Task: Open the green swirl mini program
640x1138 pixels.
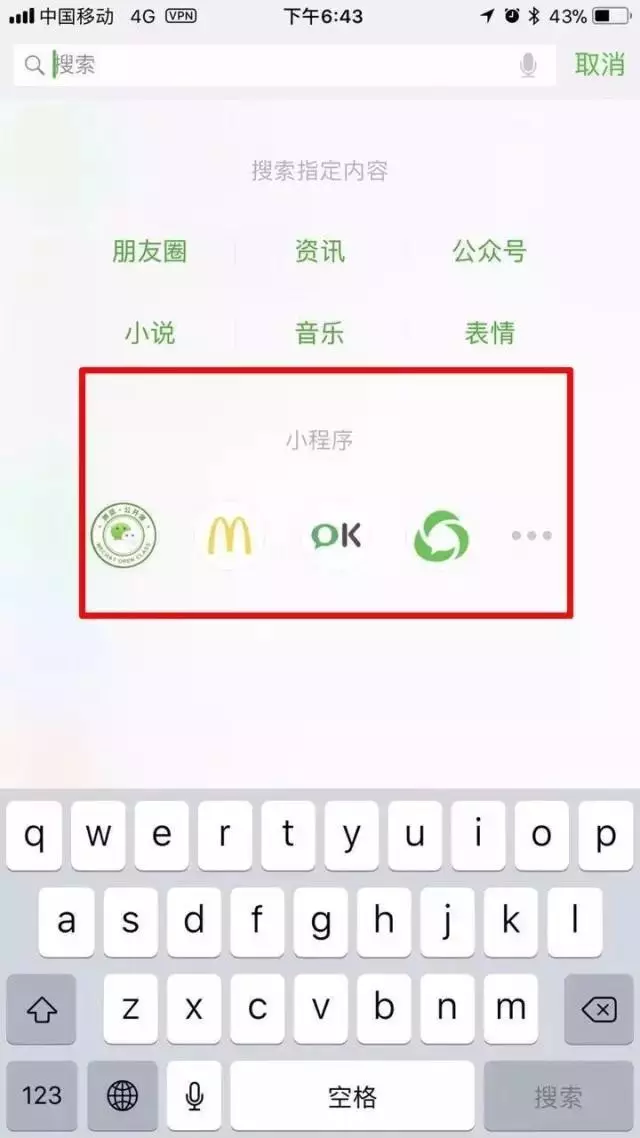Action: click(441, 536)
